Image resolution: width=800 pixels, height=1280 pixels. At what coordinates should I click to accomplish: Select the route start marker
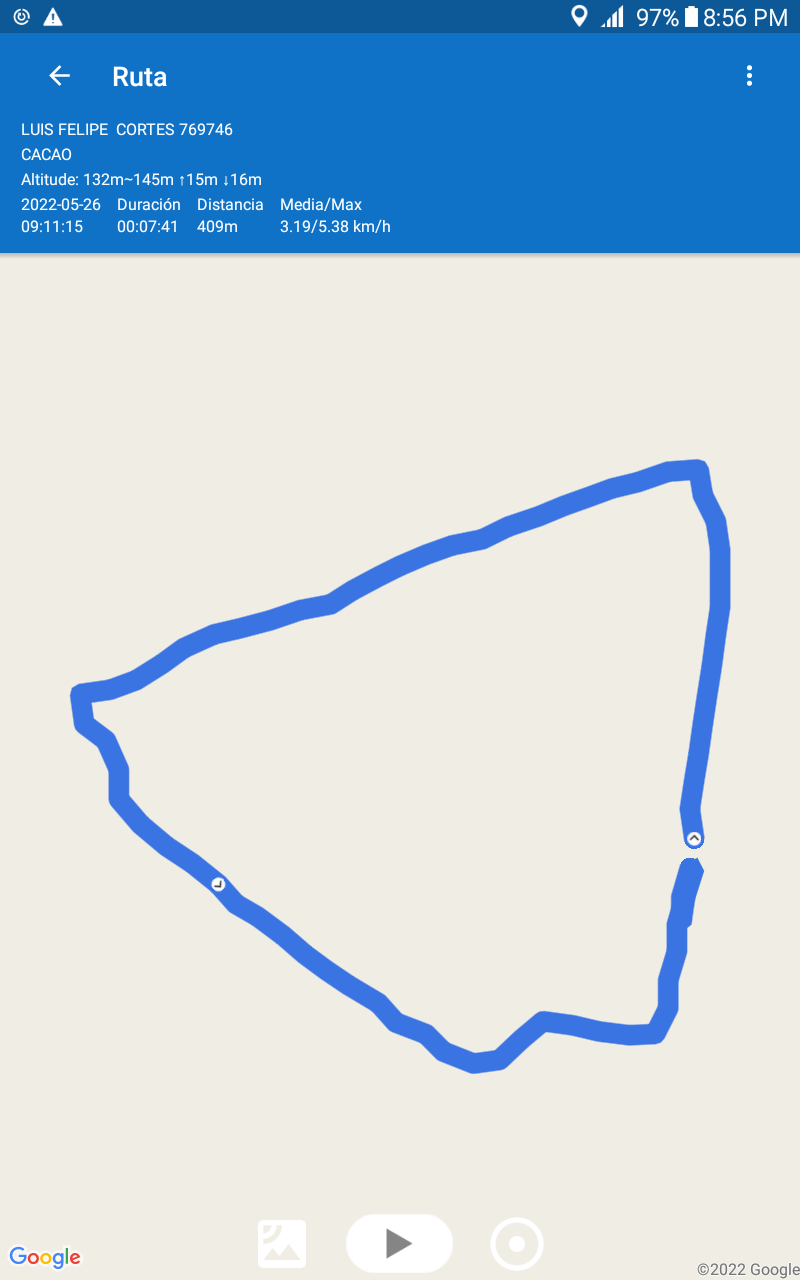point(694,838)
